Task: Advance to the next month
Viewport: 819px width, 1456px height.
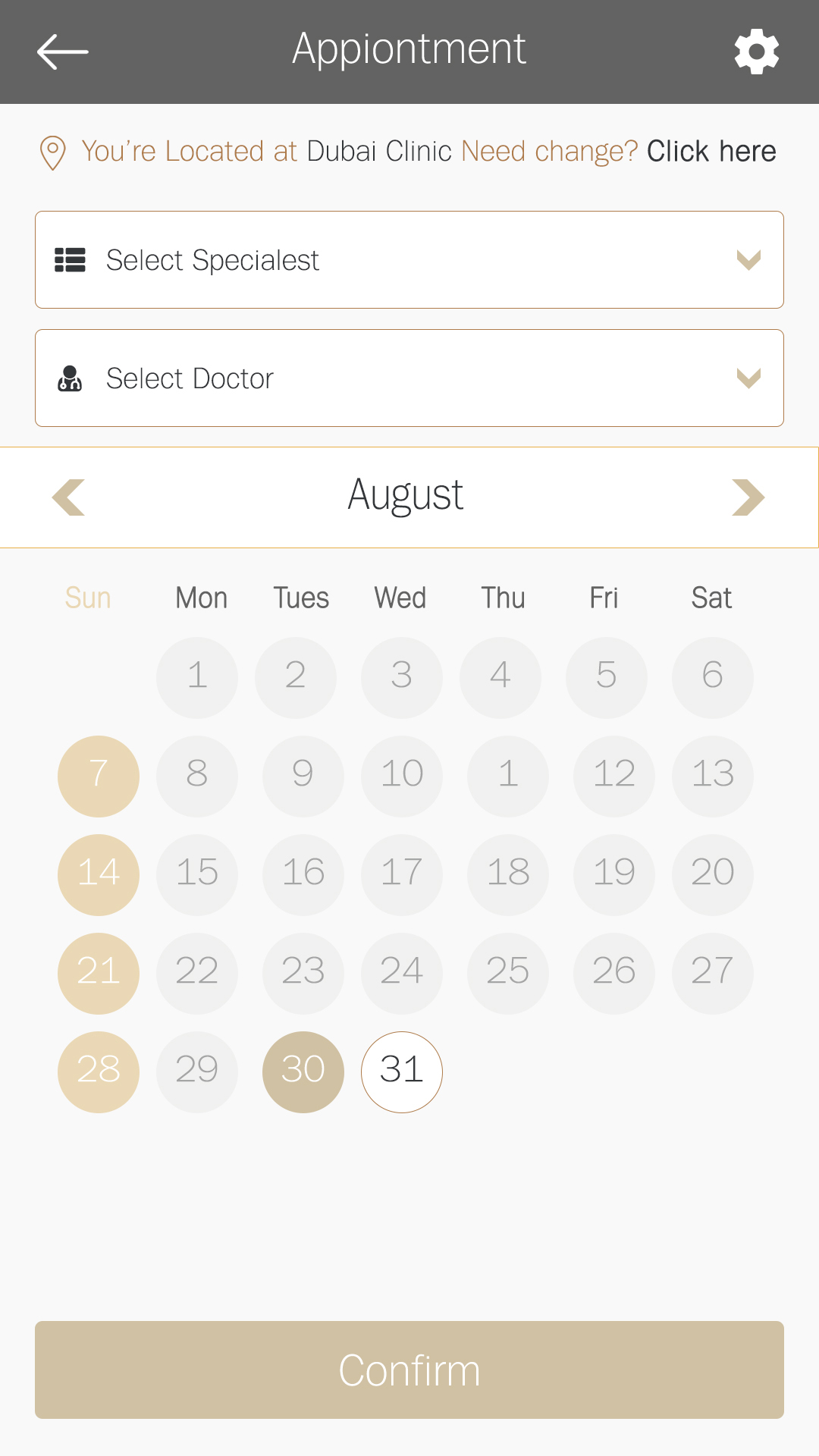Action: point(748,497)
